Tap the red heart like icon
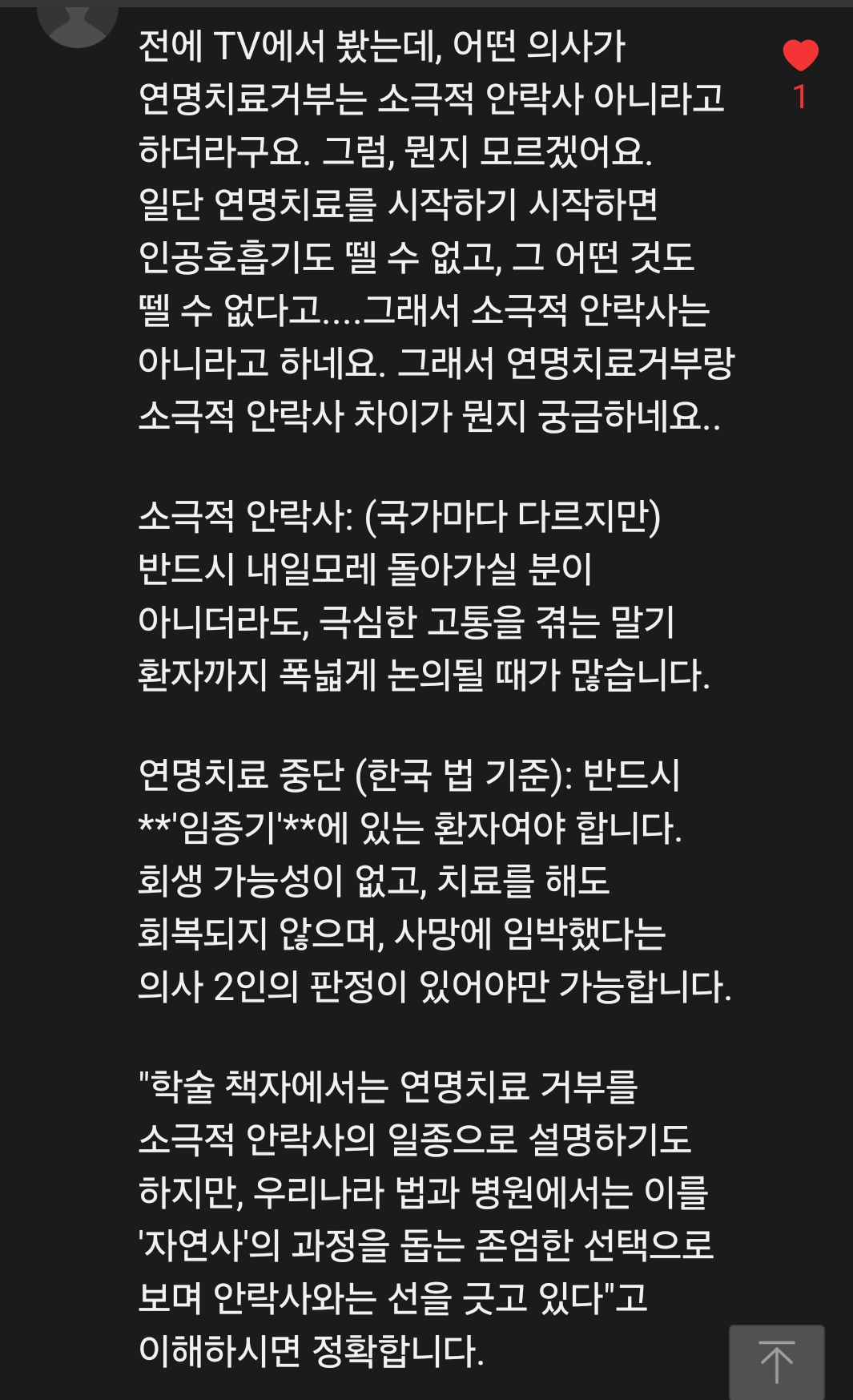This screenshot has width=853, height=1400. (x=800, y=55)
